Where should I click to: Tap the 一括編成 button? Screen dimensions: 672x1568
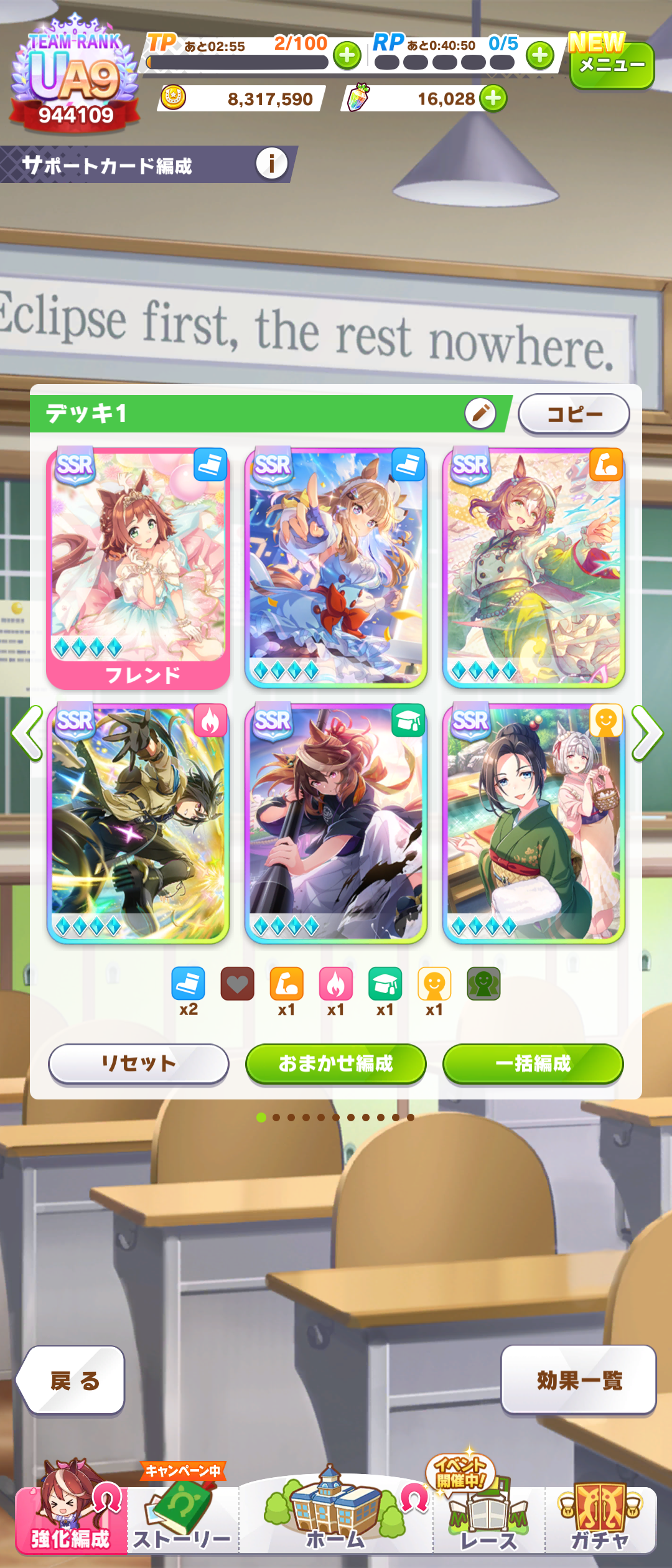point(533,1063)
